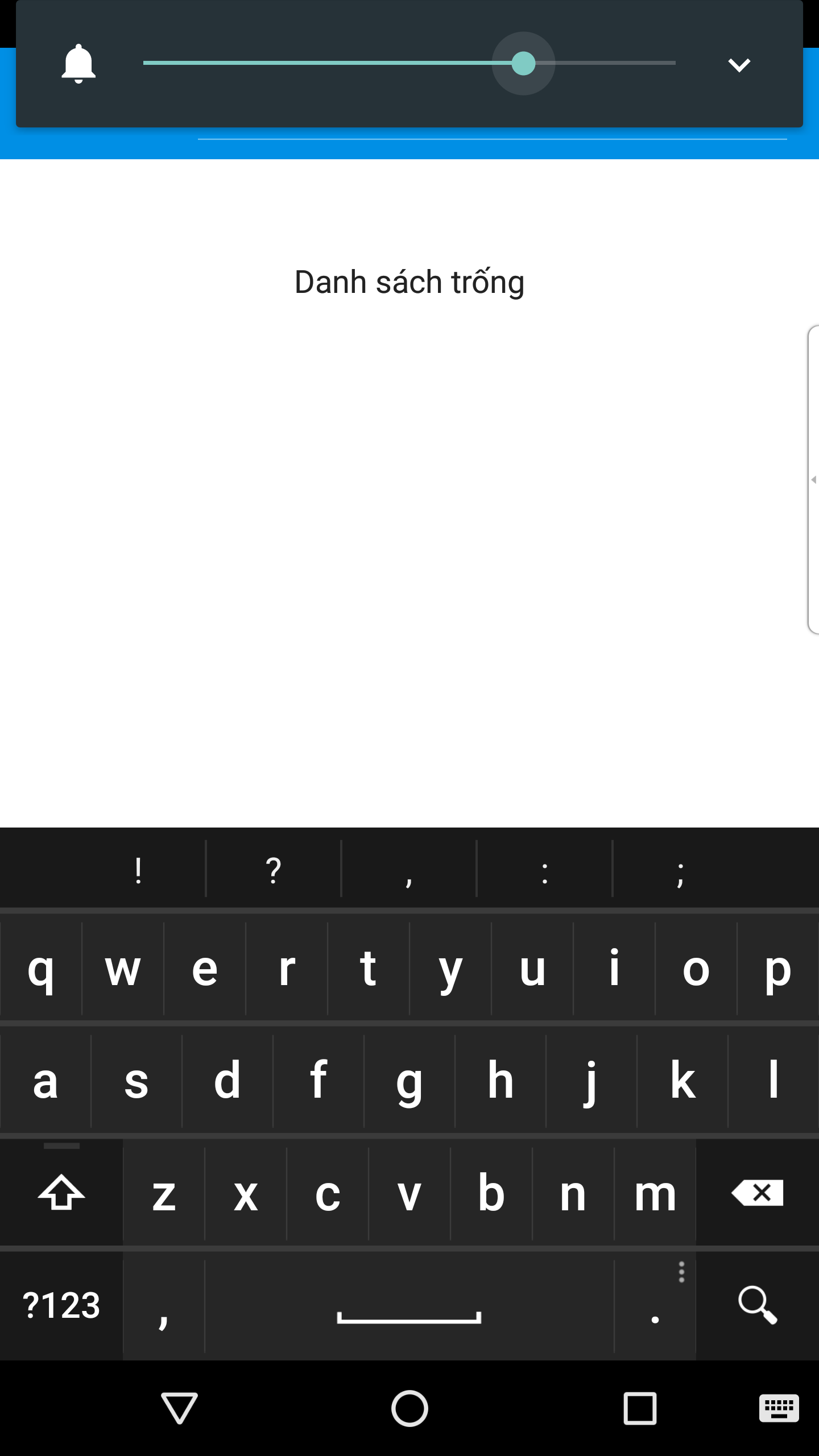Open the keyboard switcher icon
Image resolution: width=819 pixels, height=1456 pixels.
[x=779, y=1408]
